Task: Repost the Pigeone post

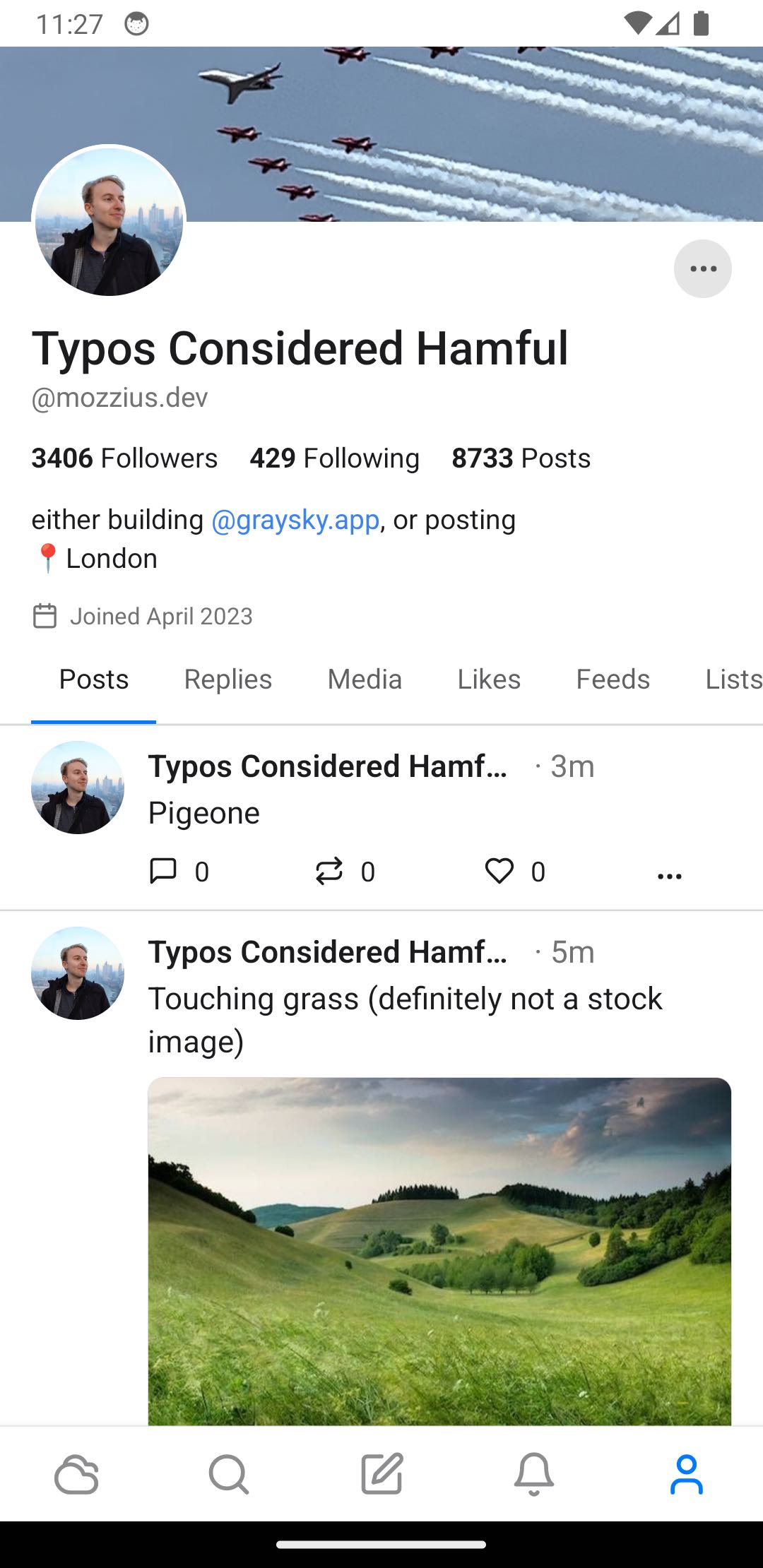Action: [345, 871]
